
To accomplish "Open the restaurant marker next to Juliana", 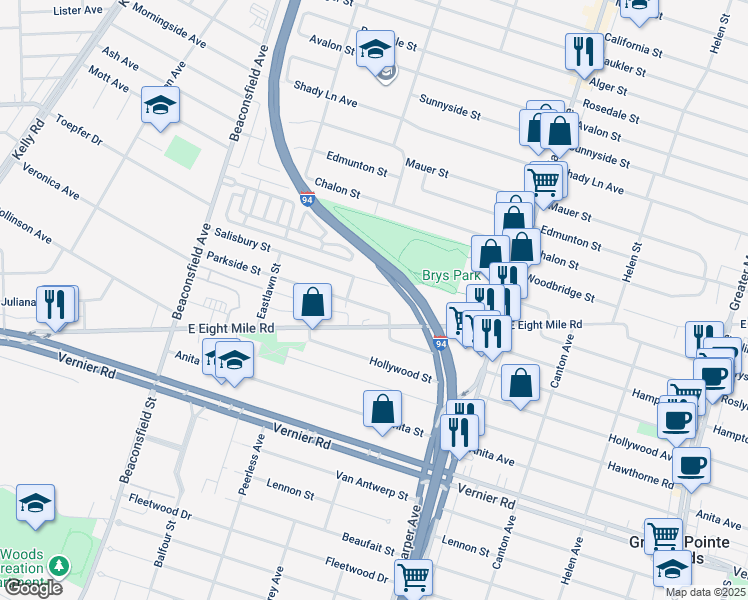I will coord(58,304).
